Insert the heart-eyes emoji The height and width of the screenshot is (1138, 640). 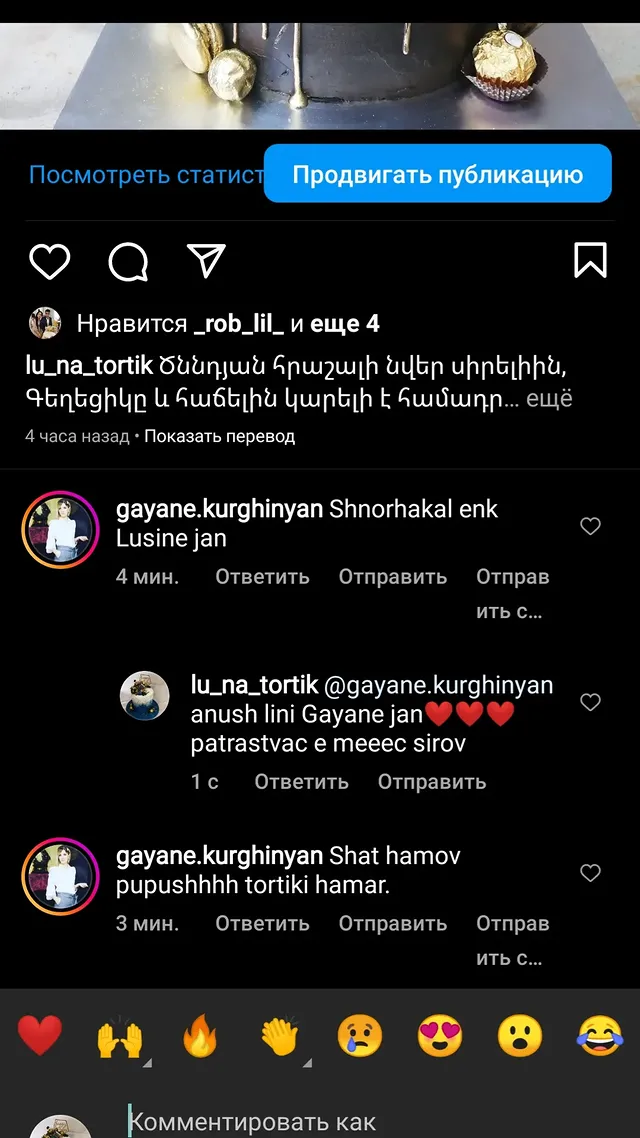[440, 1036]
